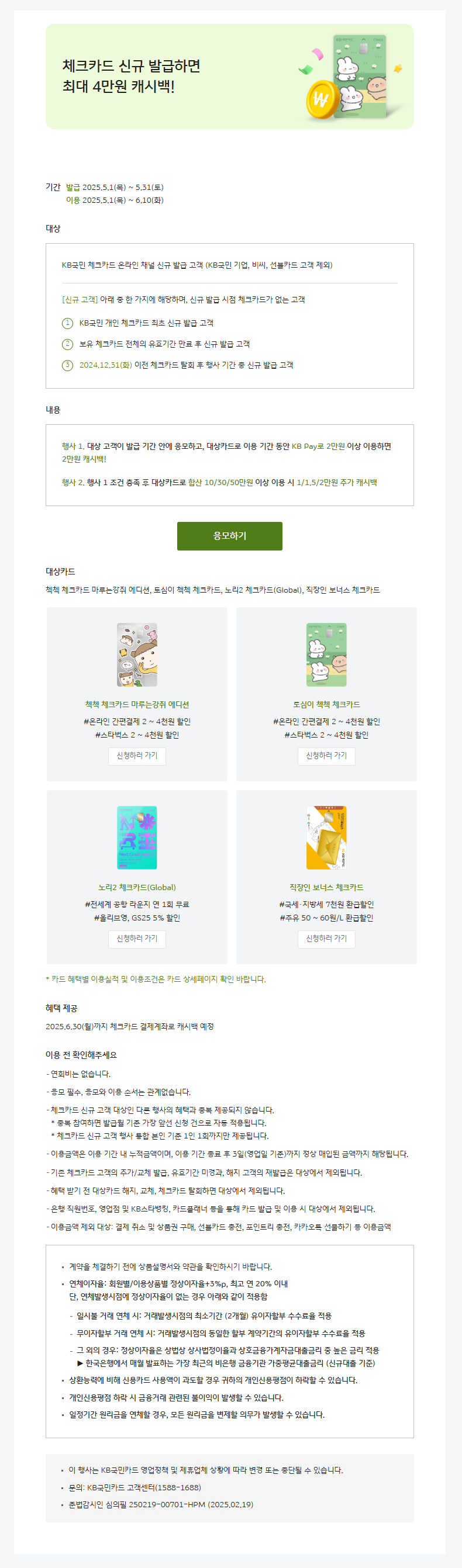Apply for 토심이 쳌쳌 체크카드
Screen dimensions: 462x1568
click(326, 756)
